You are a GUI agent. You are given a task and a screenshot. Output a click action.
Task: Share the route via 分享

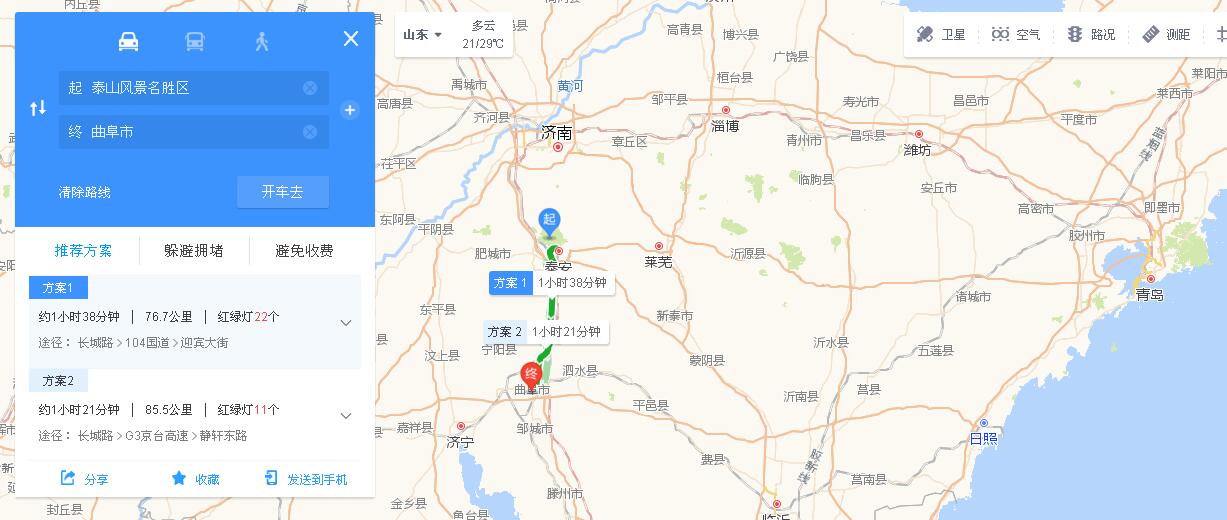click(85, 479)
